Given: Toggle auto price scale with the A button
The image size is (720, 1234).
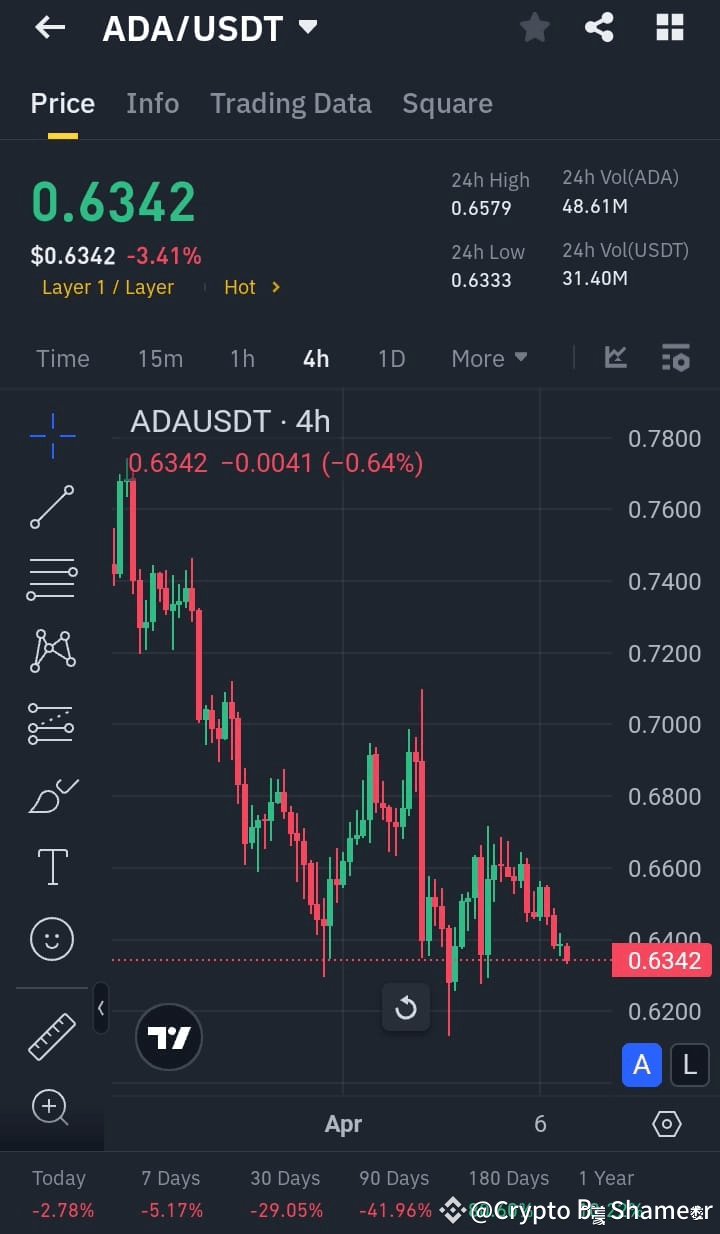Looking at the screenshot, I should click(x=641, y=1065).
